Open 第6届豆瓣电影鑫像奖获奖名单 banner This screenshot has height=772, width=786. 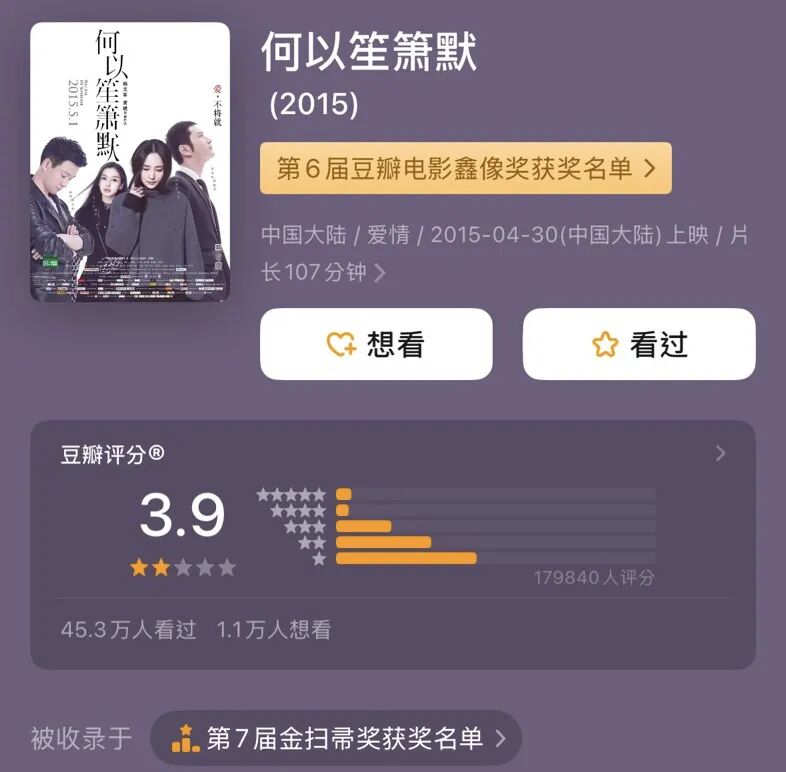pos(465,168)
